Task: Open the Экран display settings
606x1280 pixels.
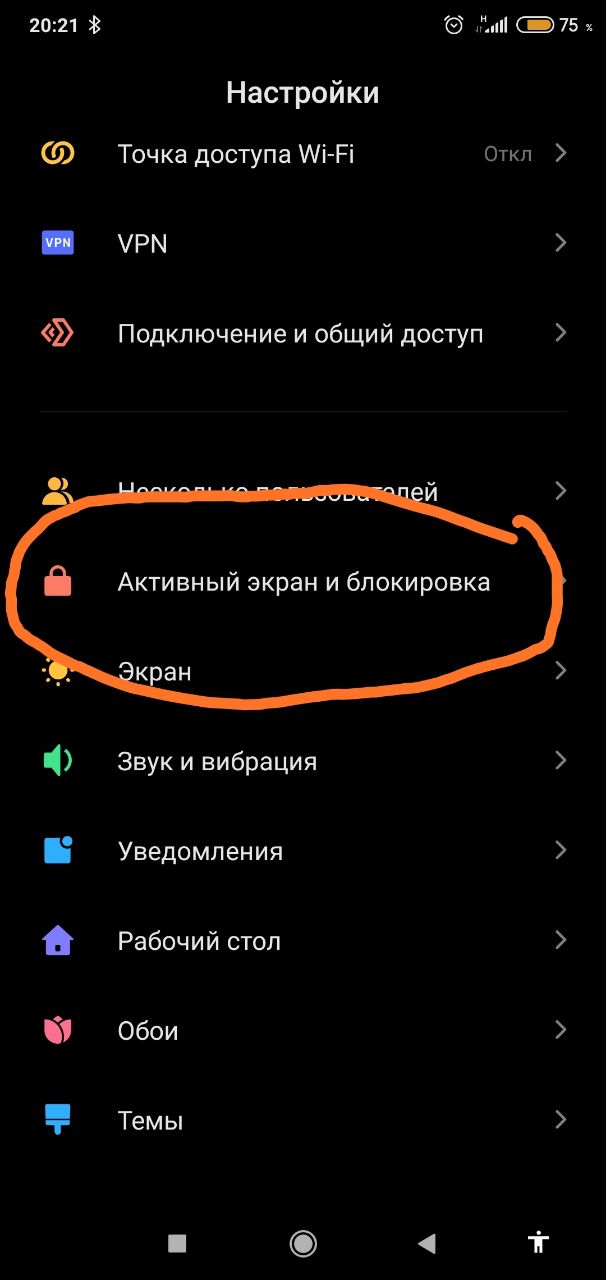Action: click(x=303, y=671)
